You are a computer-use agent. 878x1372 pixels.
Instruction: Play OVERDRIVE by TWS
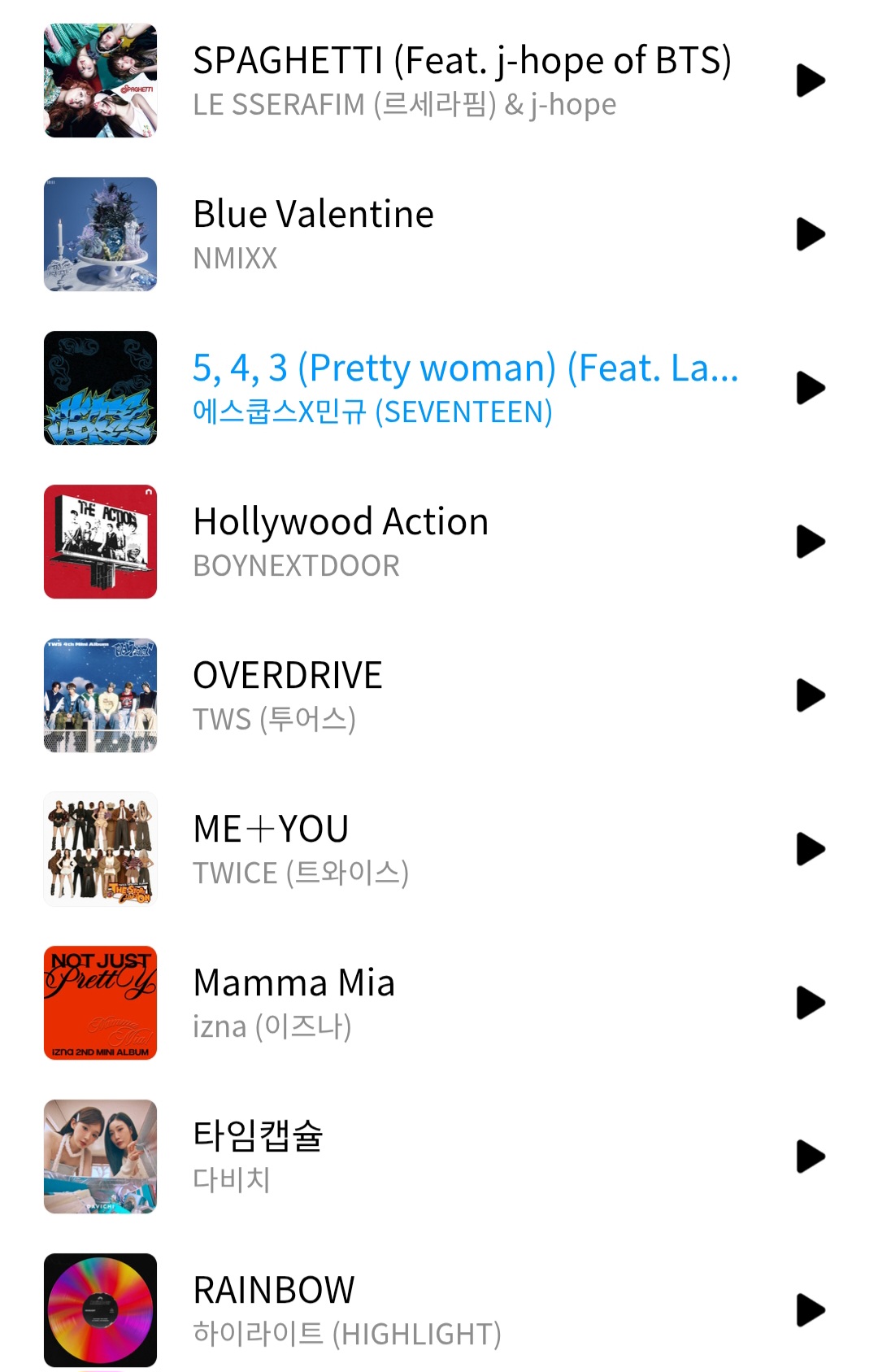(811, 695)
